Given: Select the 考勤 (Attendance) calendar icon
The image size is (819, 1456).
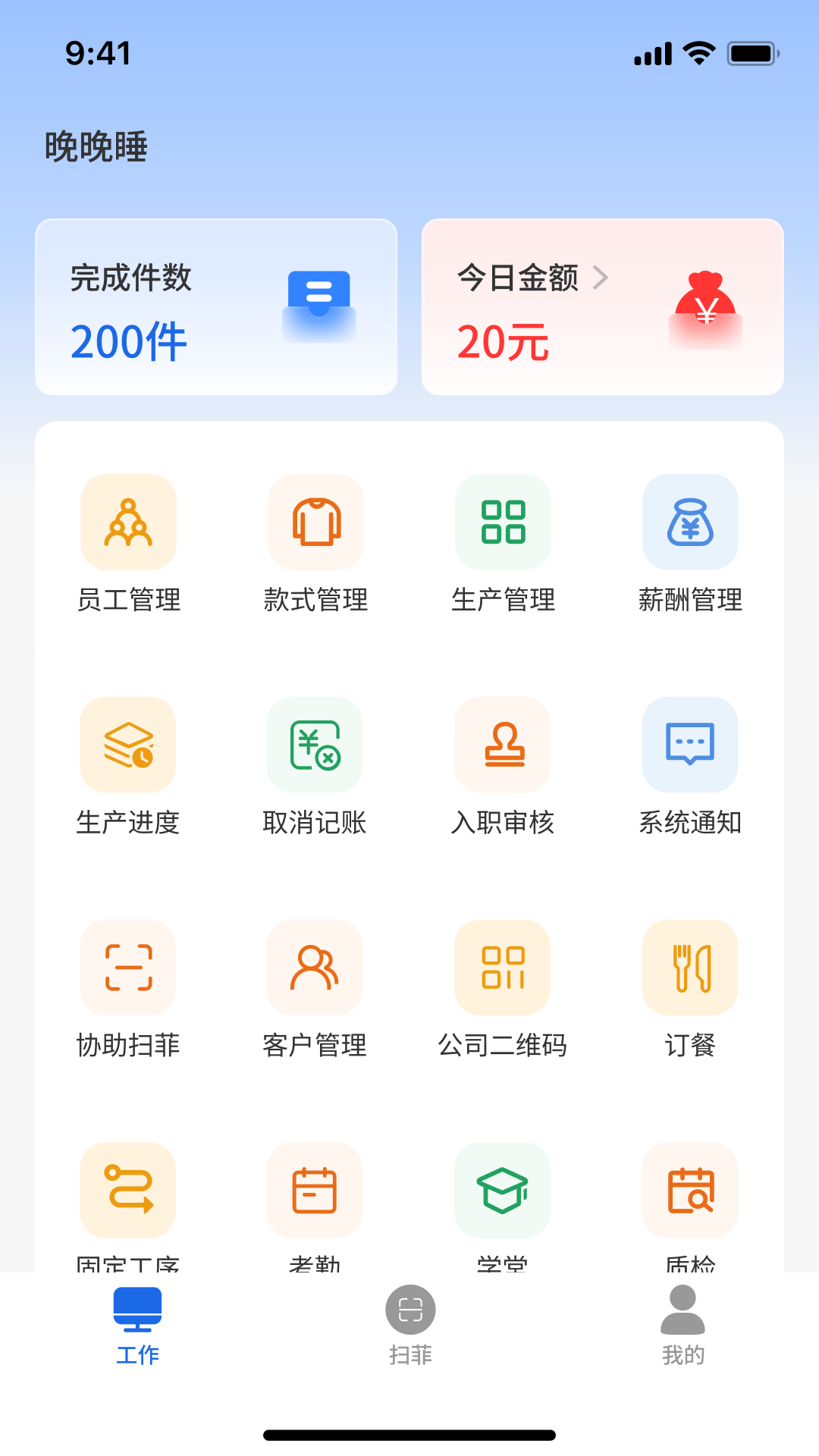Looking at the screenshot, I should (315, 1191).
